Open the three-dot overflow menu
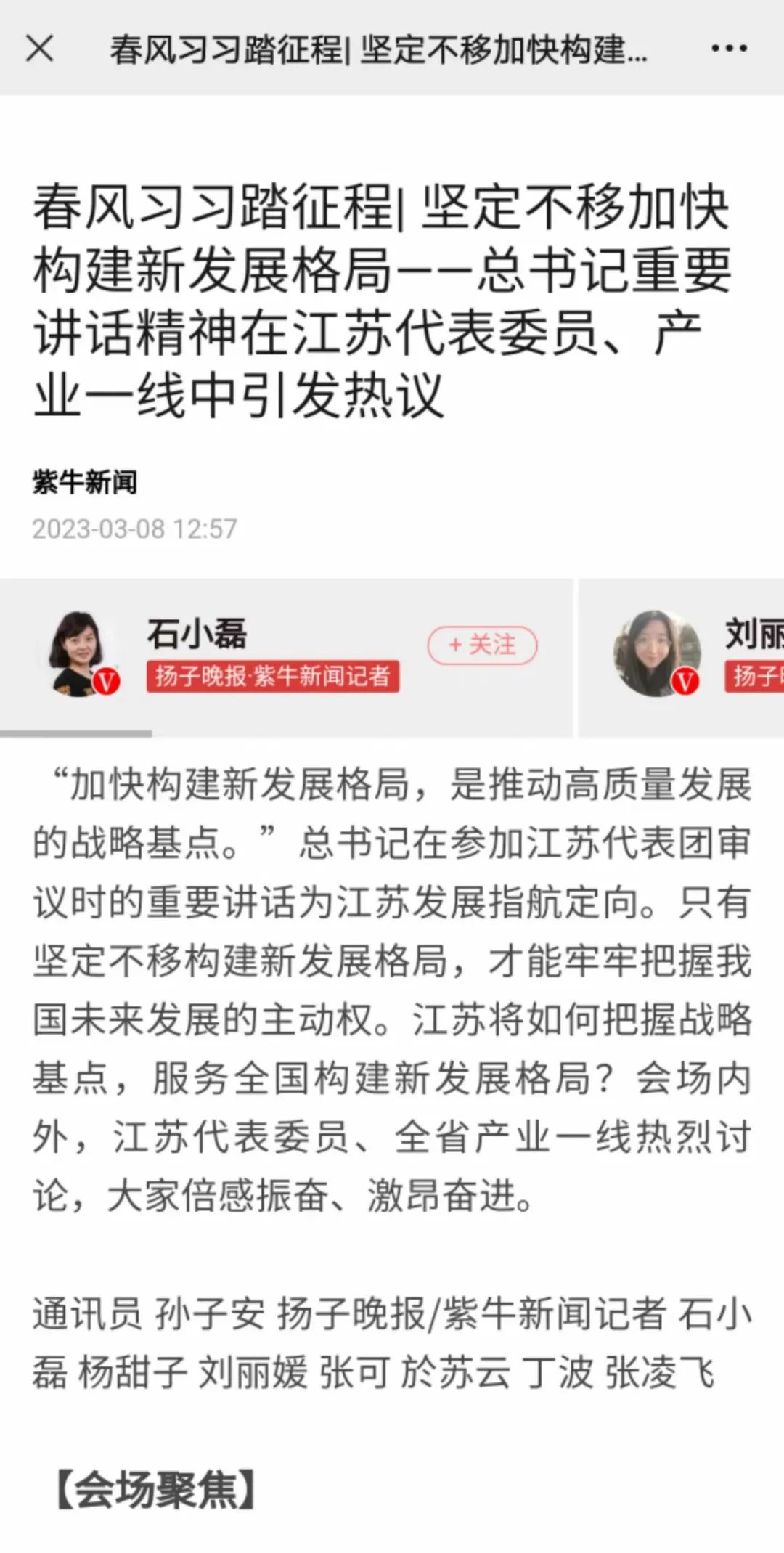784x1553 pixels. coord(729,49)
